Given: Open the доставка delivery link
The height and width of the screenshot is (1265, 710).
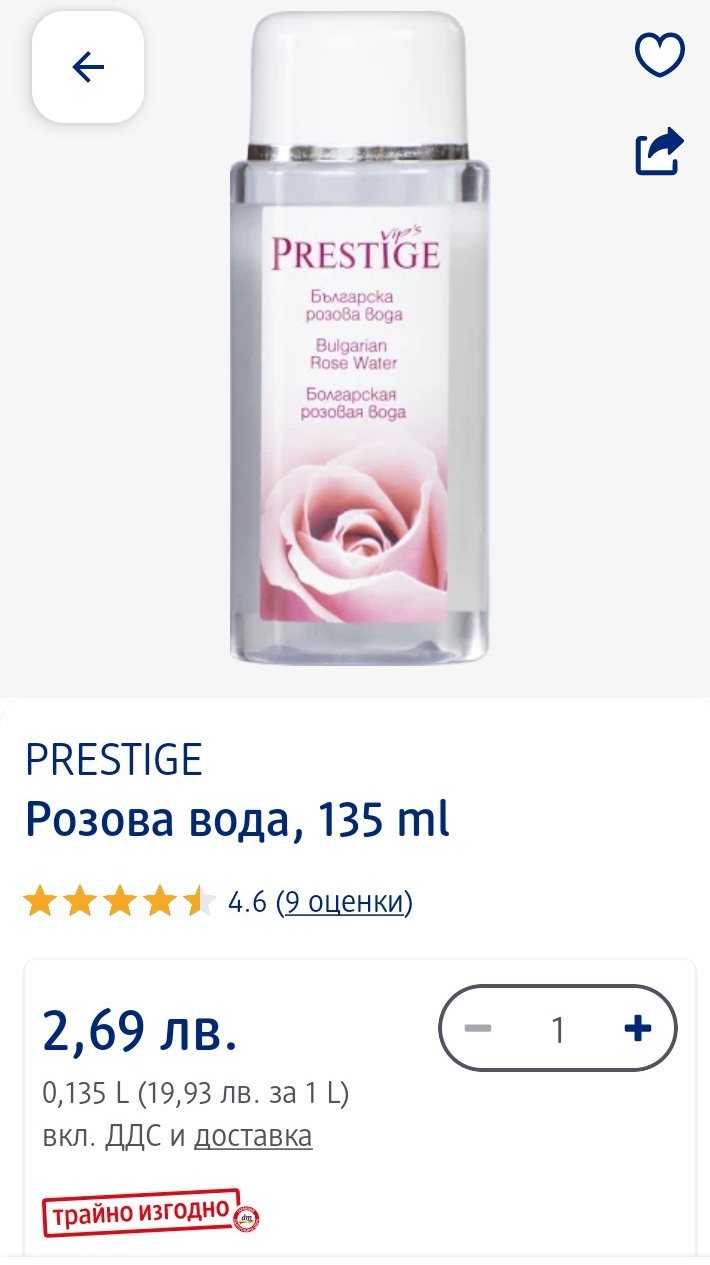Looking at the screenshot, I should 253,1136.
